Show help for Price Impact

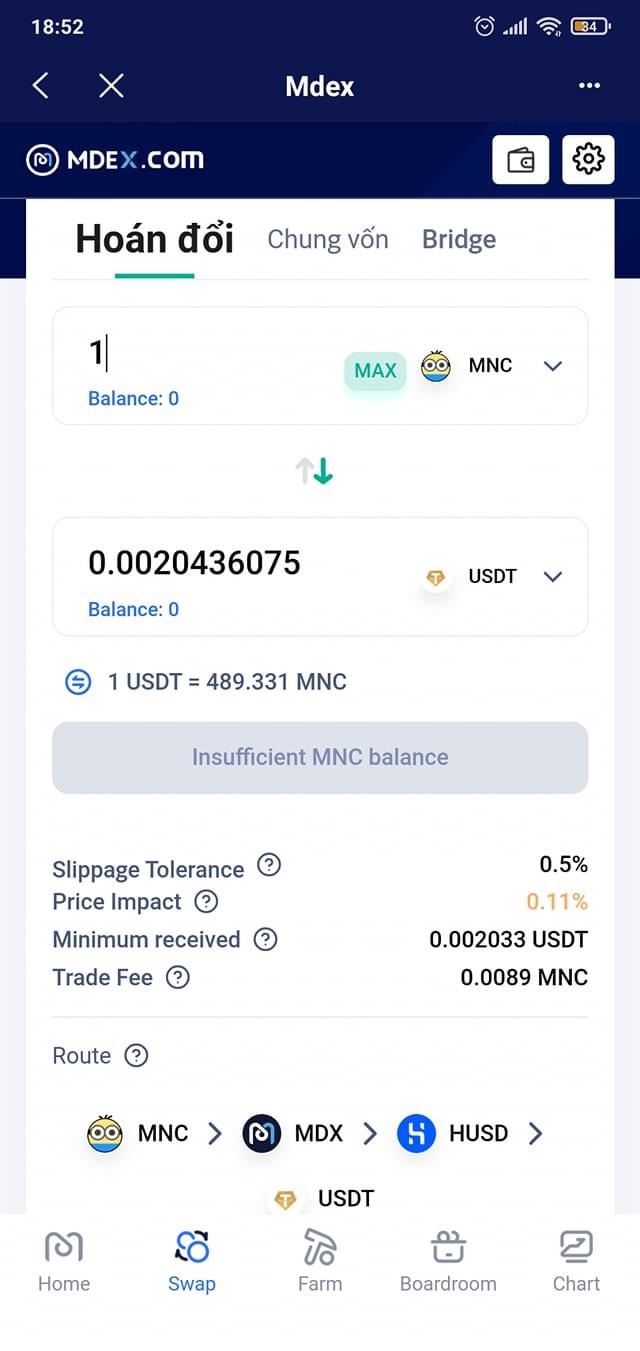(206, 902)
